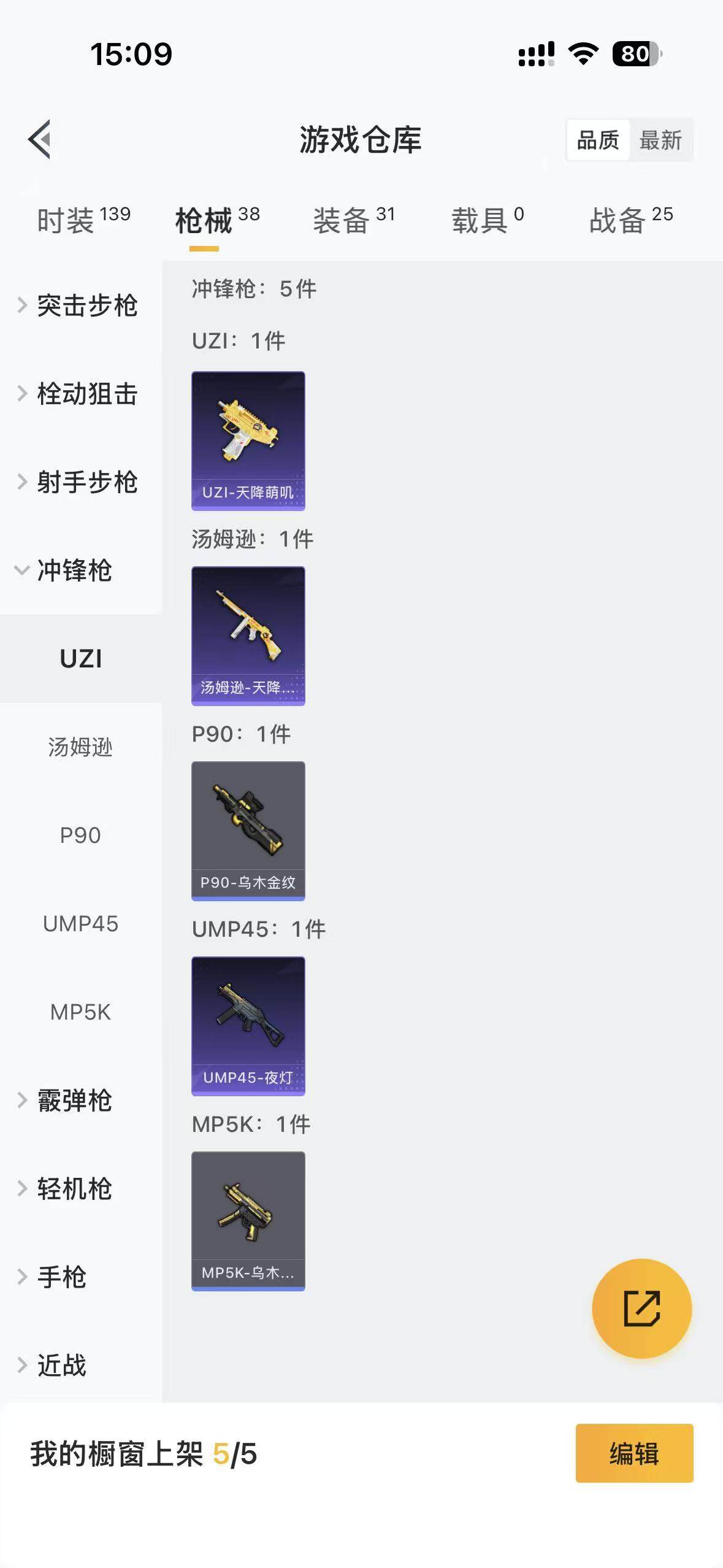Image resolution: width=723 pixels, height=1568 pixels.
Task: Select P90 in the sidebar
Action: [80, 836]
